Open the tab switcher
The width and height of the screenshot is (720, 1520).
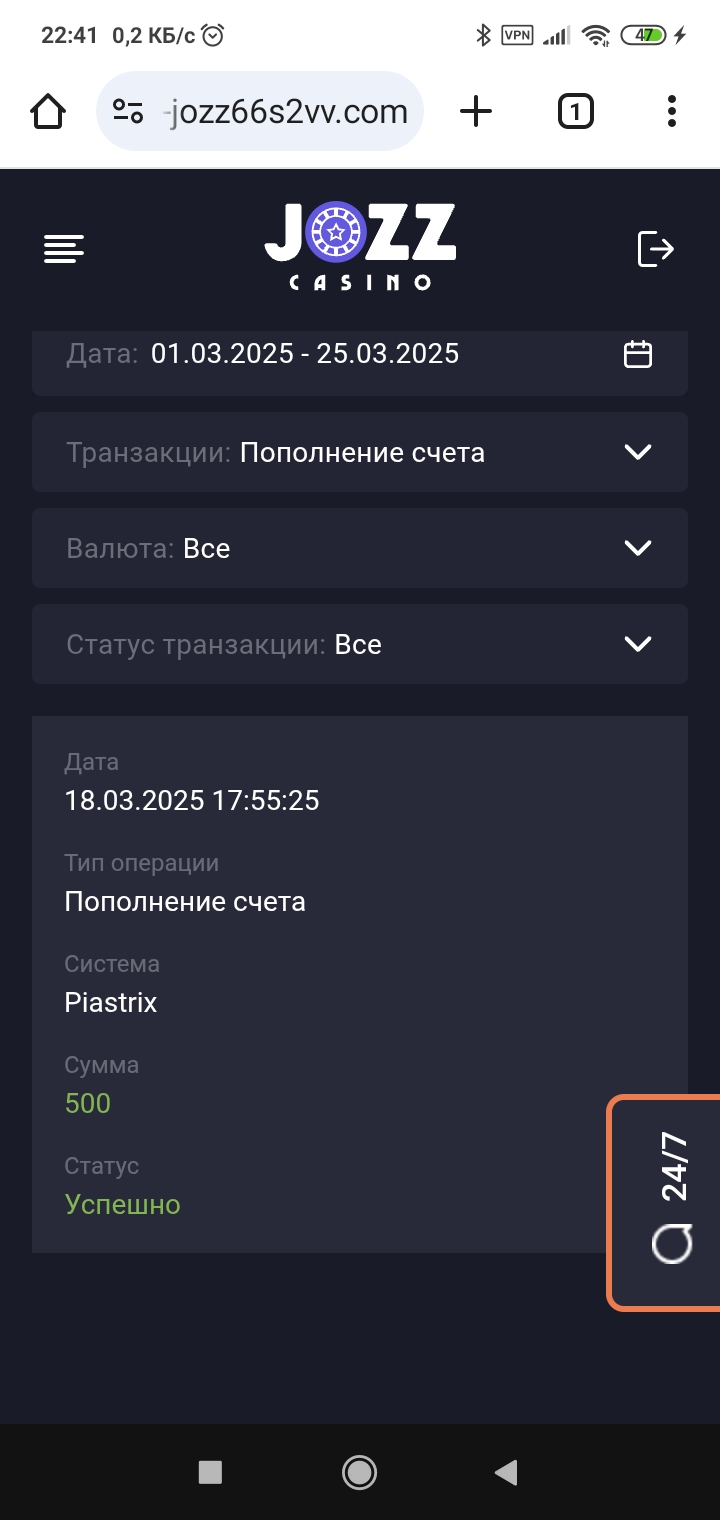point(575,111)
